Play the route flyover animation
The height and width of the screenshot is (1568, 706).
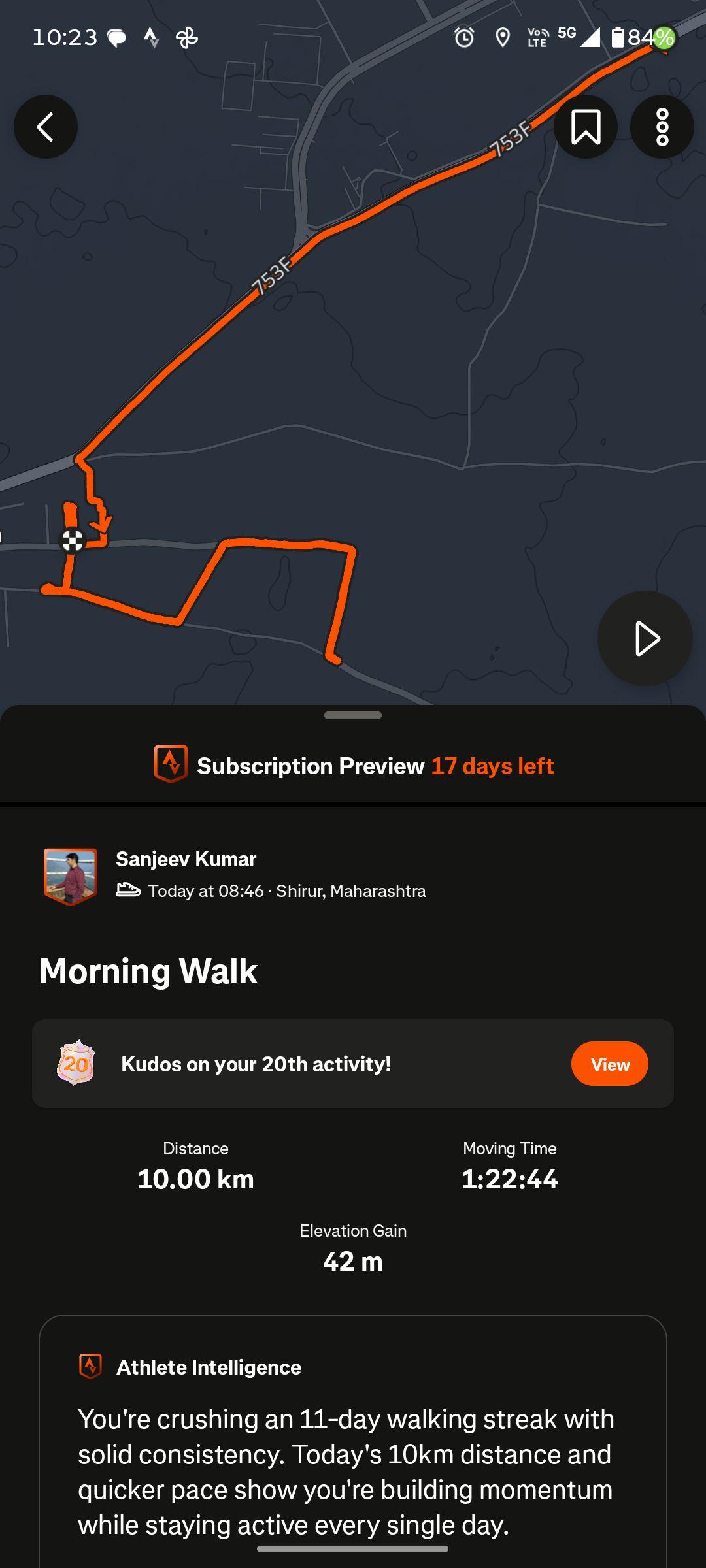click(x=645, y=638)
